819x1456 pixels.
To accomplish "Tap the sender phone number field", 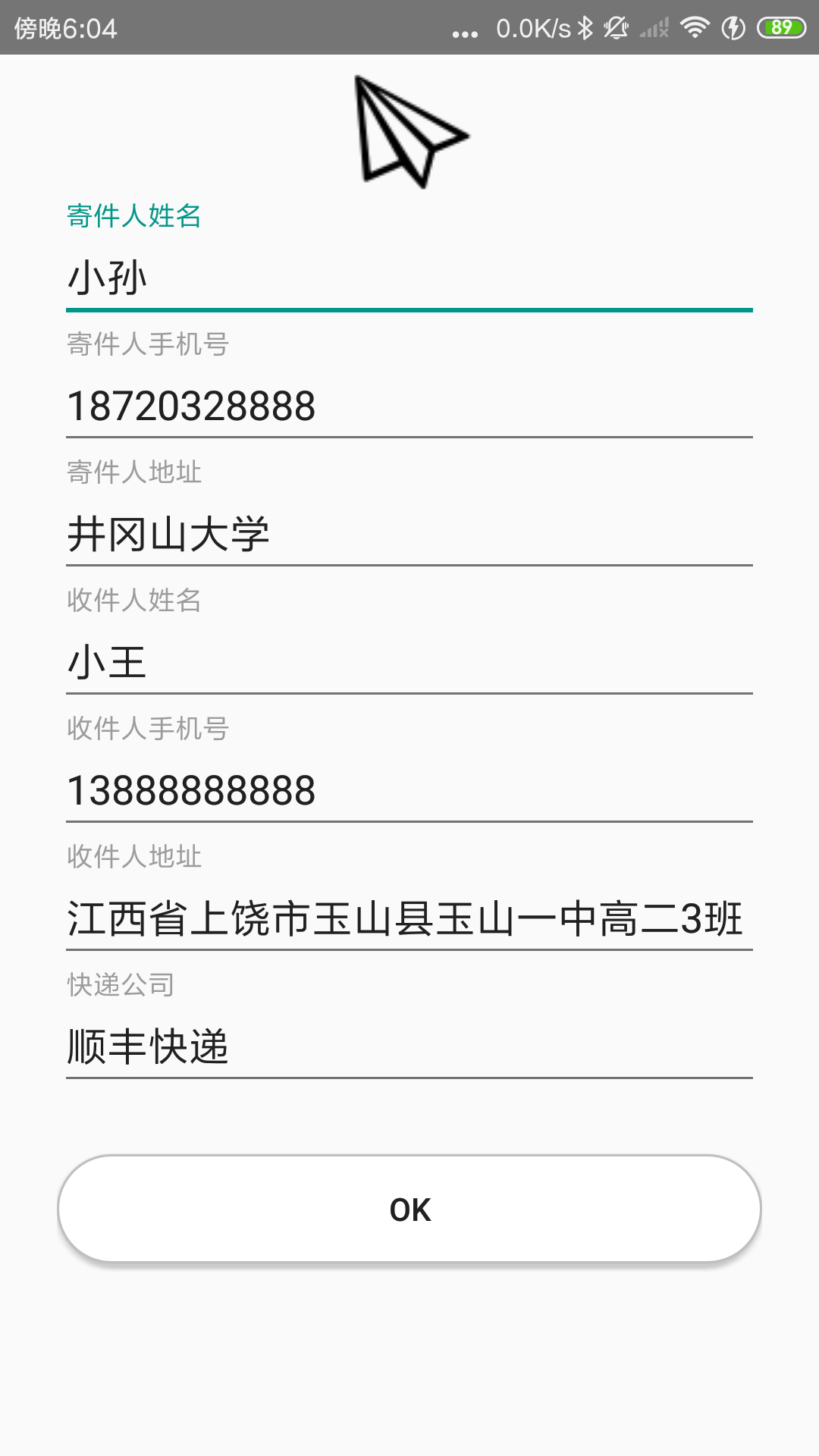I will (x=409, y=406).
